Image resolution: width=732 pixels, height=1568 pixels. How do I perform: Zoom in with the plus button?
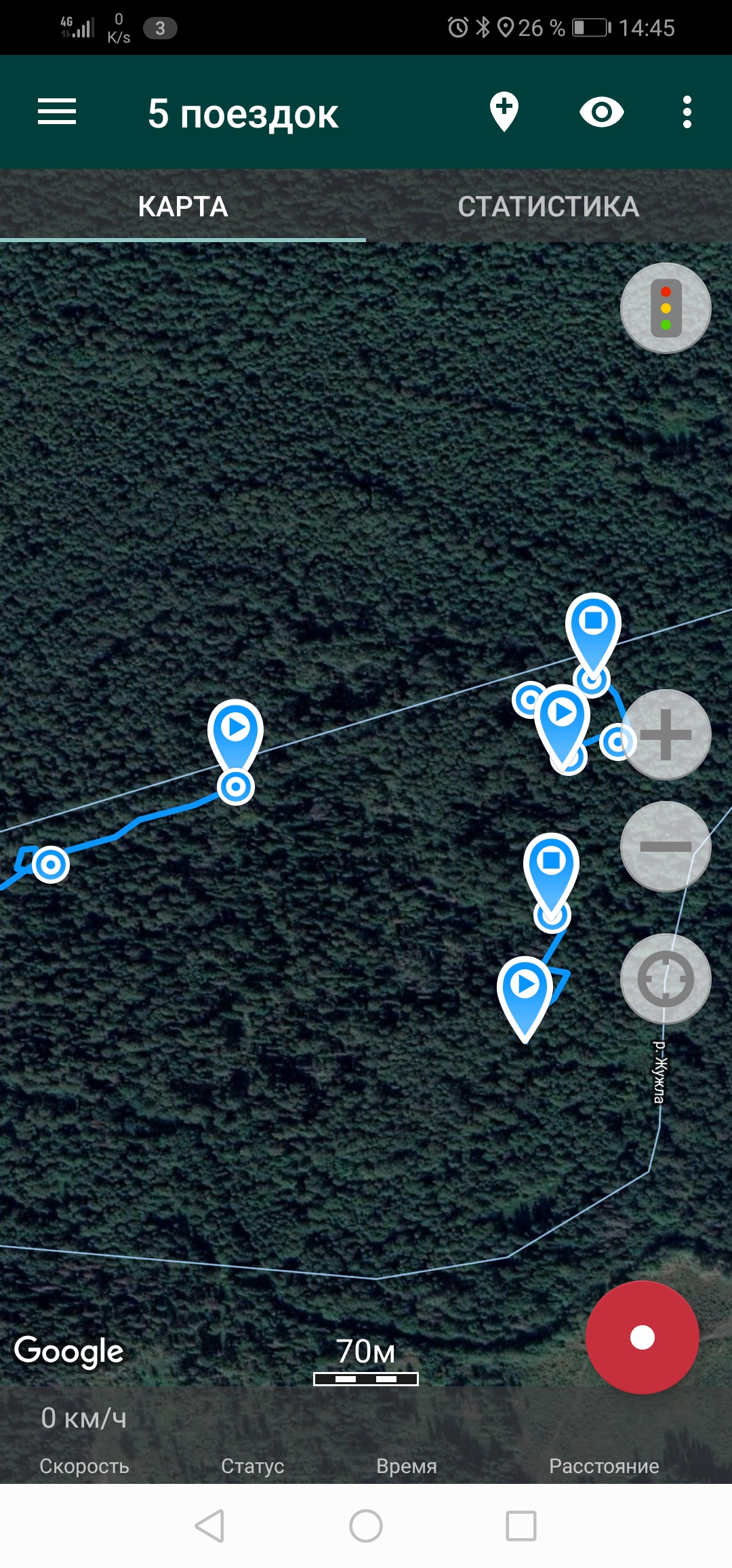666,735
